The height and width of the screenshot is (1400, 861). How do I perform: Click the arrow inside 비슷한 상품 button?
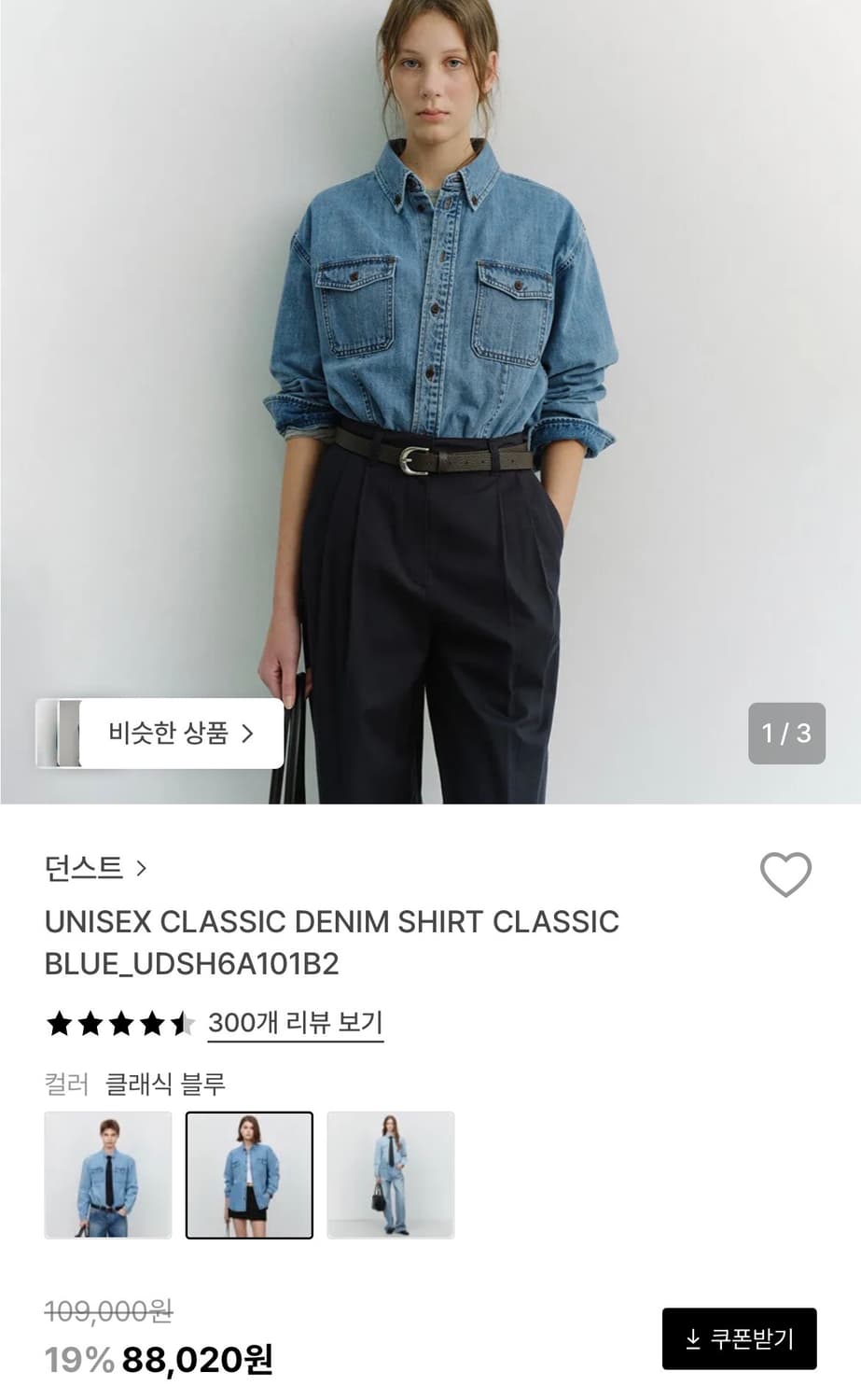pyautogui.click(x=245, y=734)
